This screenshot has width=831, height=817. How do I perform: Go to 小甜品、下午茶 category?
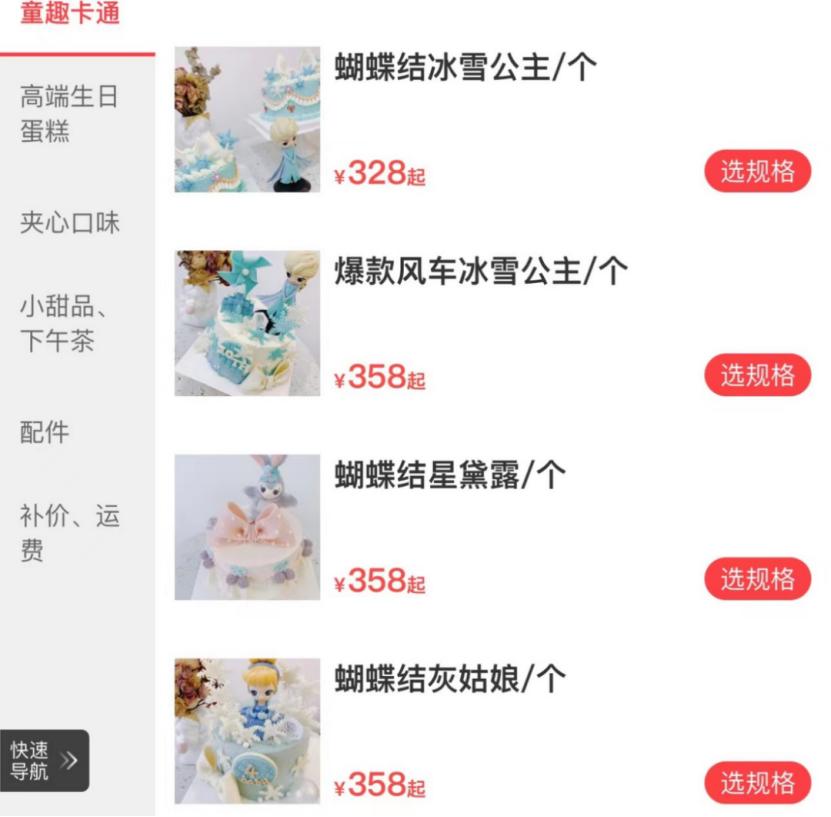(66, 323)
